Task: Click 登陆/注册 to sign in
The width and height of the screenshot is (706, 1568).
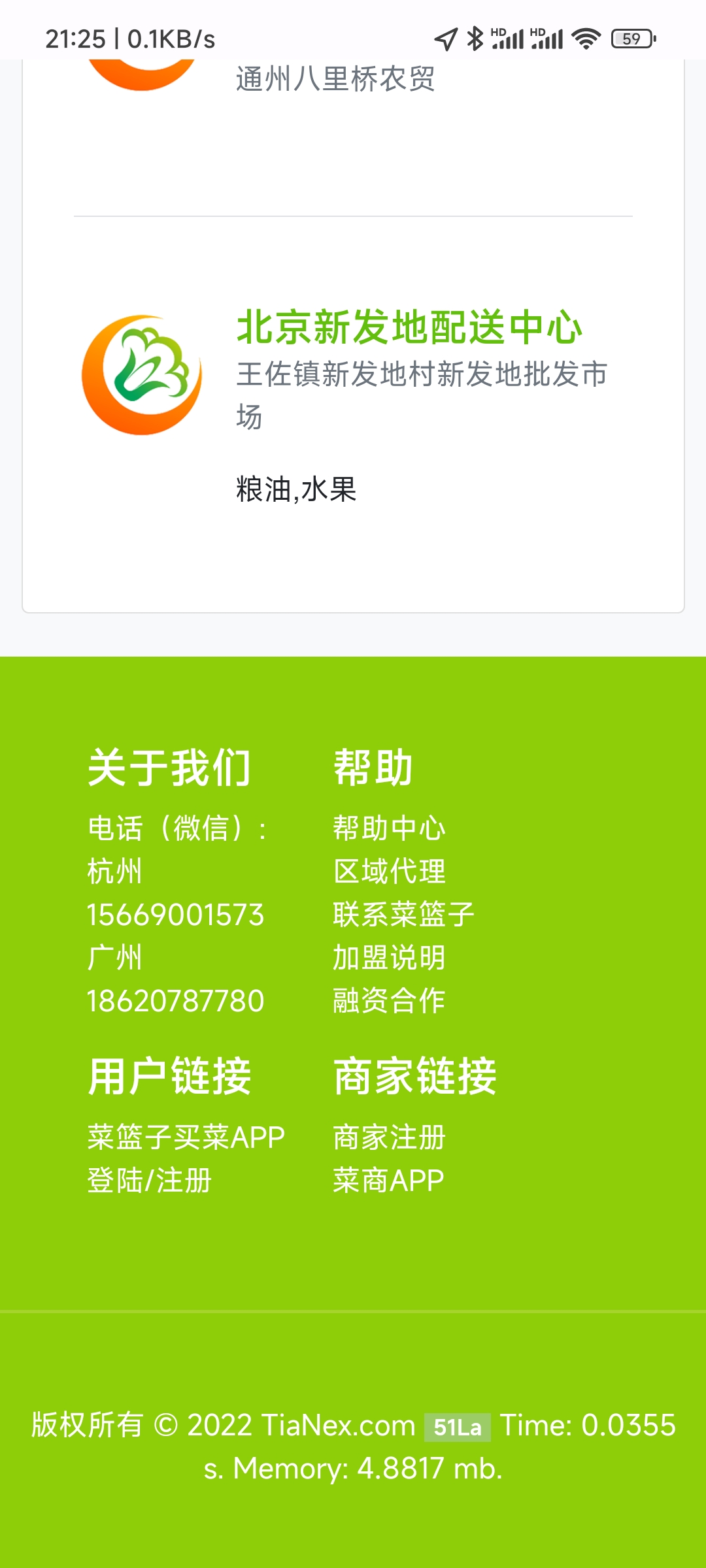Action: tap(149, 1179)
